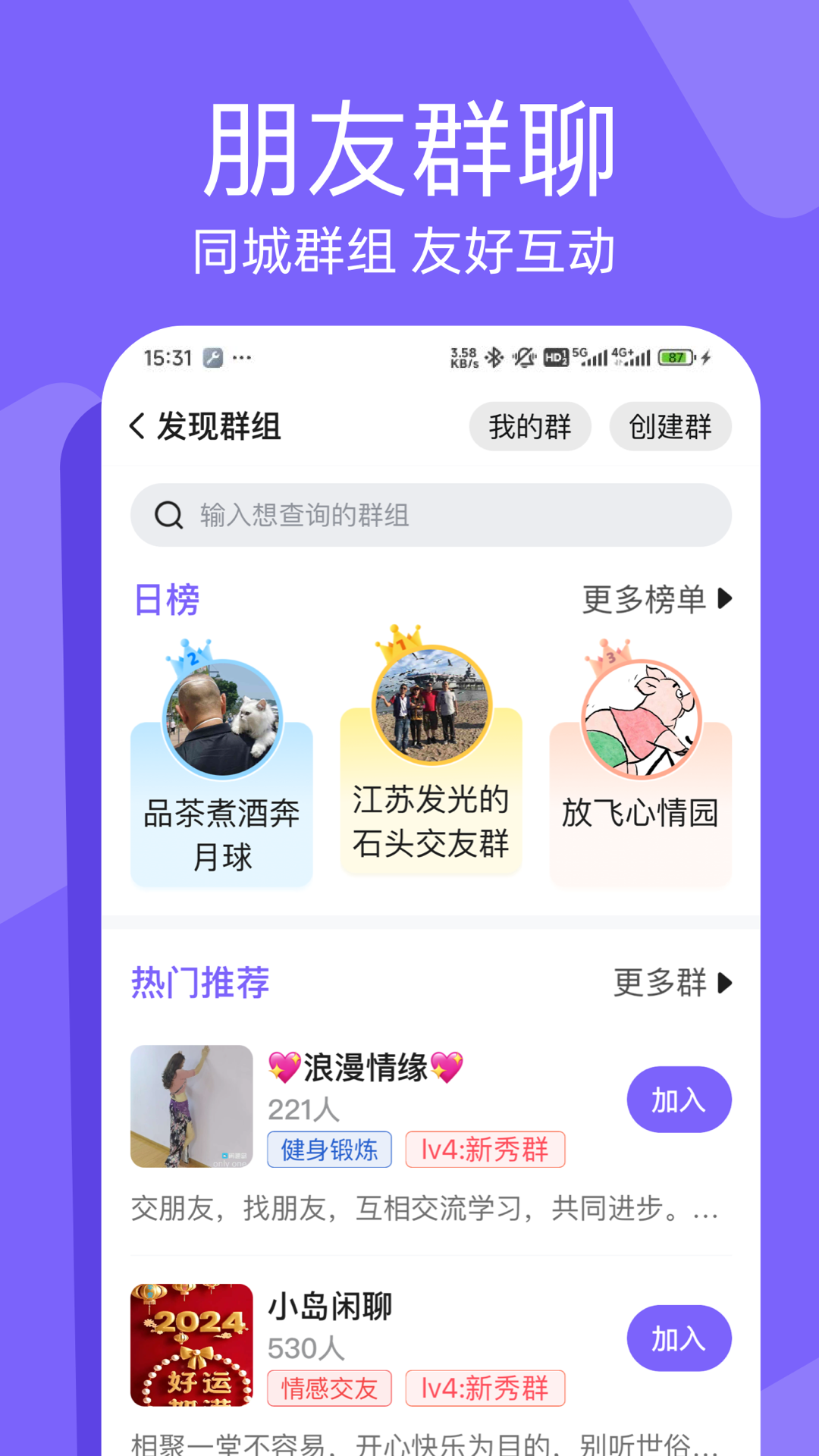
Task: Join the 小岛闲聊 group
Action: [x=679, y=1338]
